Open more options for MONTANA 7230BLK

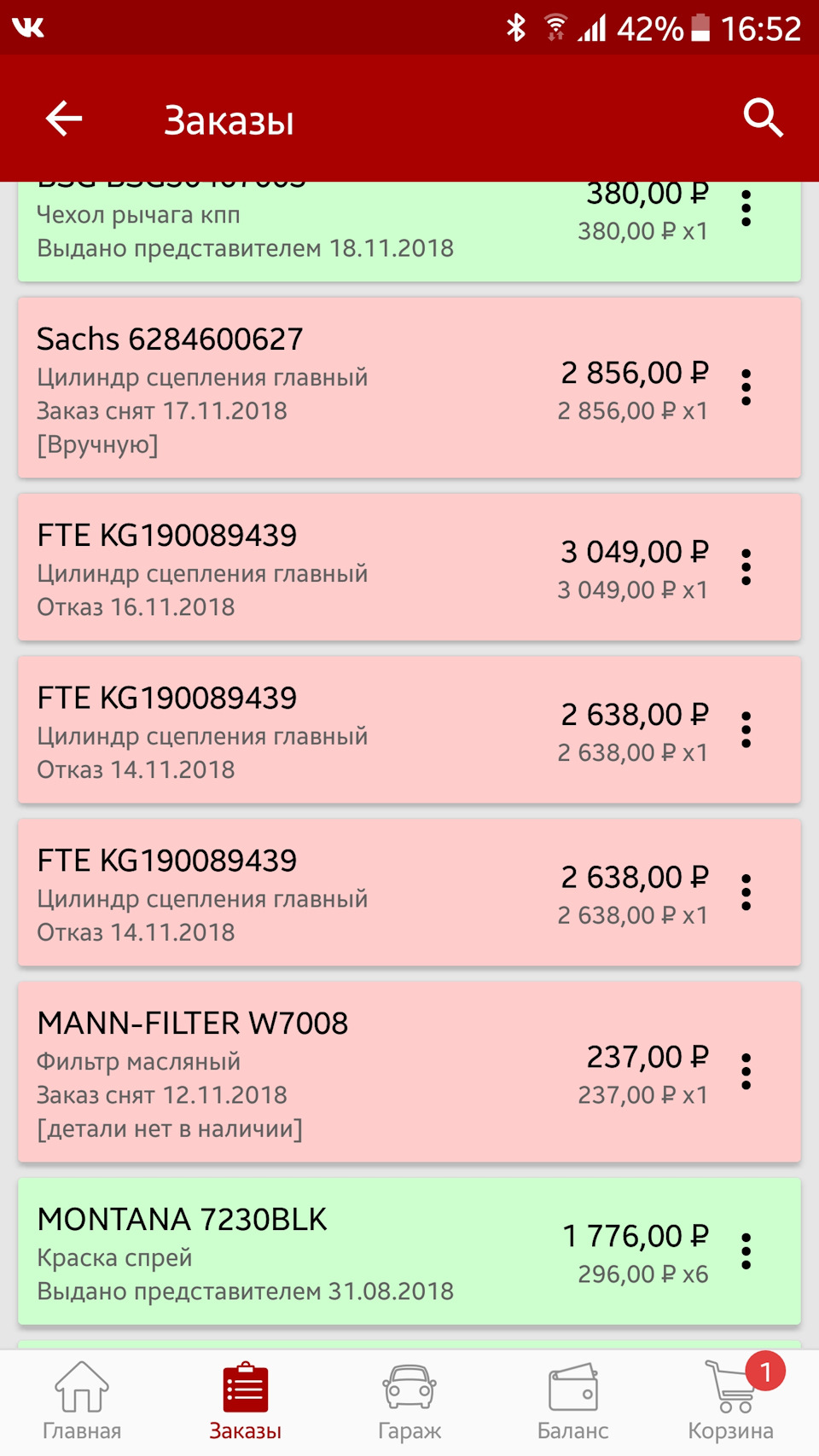click(746, 1252)
